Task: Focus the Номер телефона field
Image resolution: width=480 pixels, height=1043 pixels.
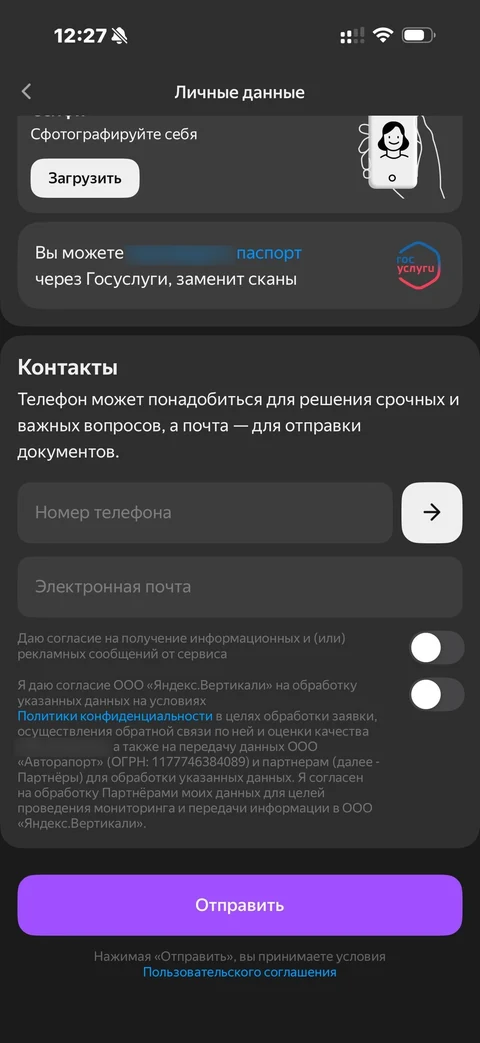Action: (205, 513)
